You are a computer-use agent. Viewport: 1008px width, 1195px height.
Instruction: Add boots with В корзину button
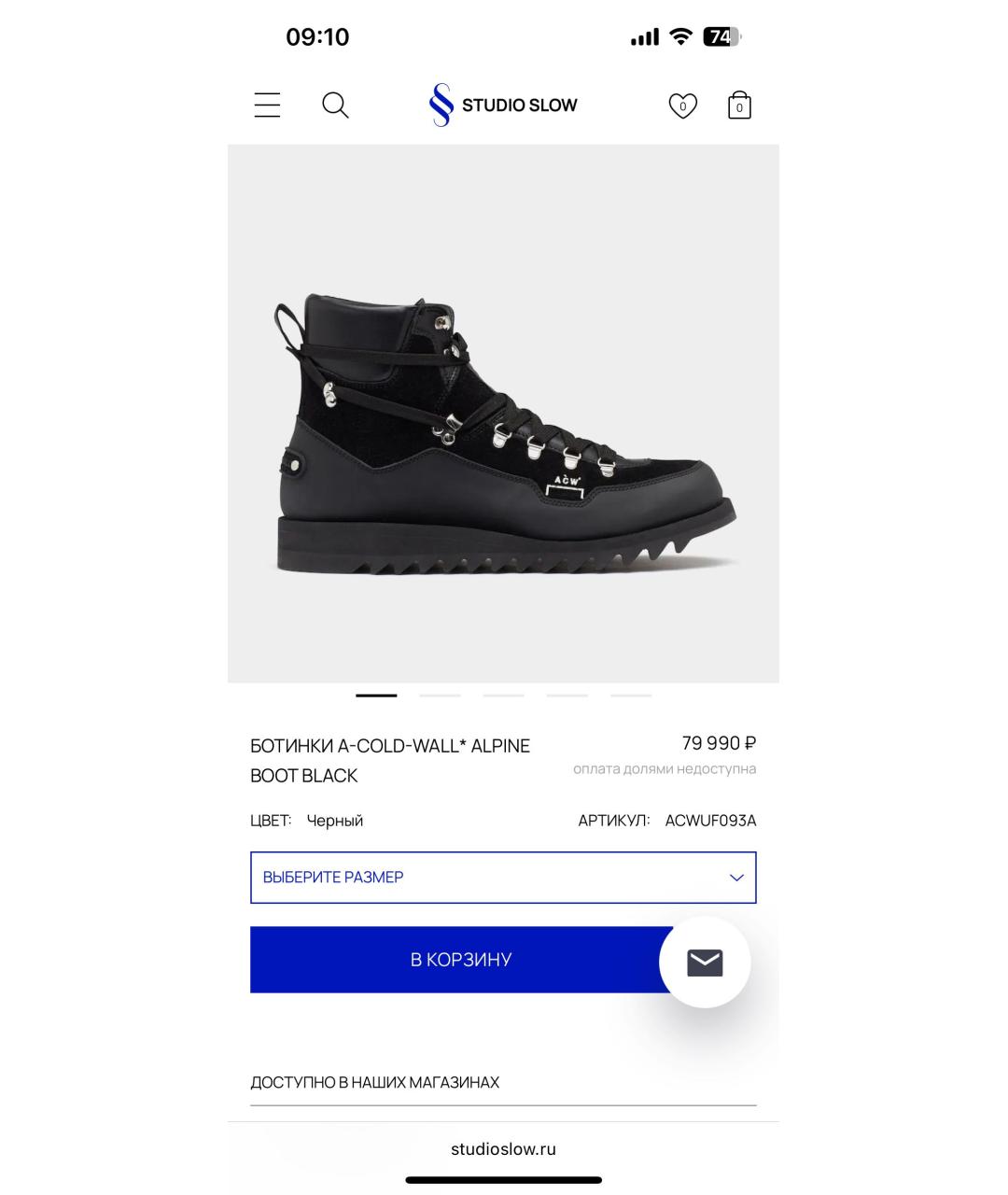pos(461,960)
